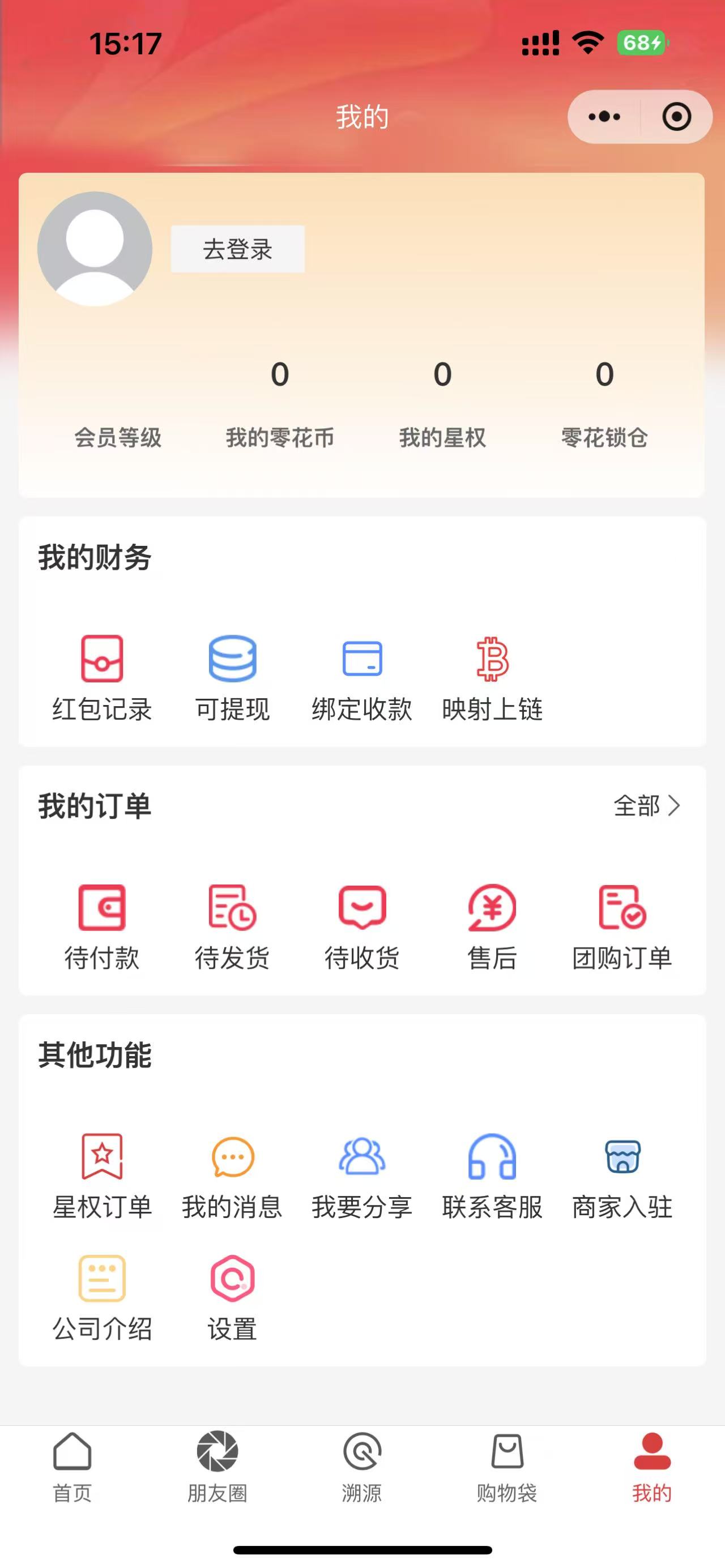Screen dimensions: 725x1568
Task: Switch to the 朋友圈 tab
Action: pos(217,1467)
